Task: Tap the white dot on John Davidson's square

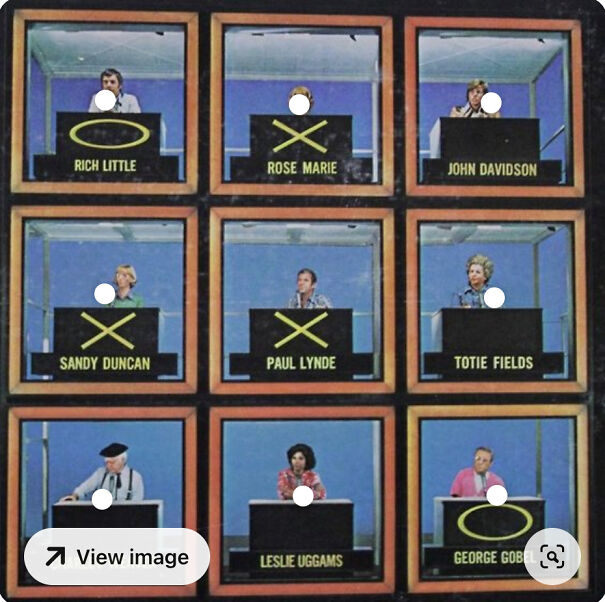Action: click(491, 103)
